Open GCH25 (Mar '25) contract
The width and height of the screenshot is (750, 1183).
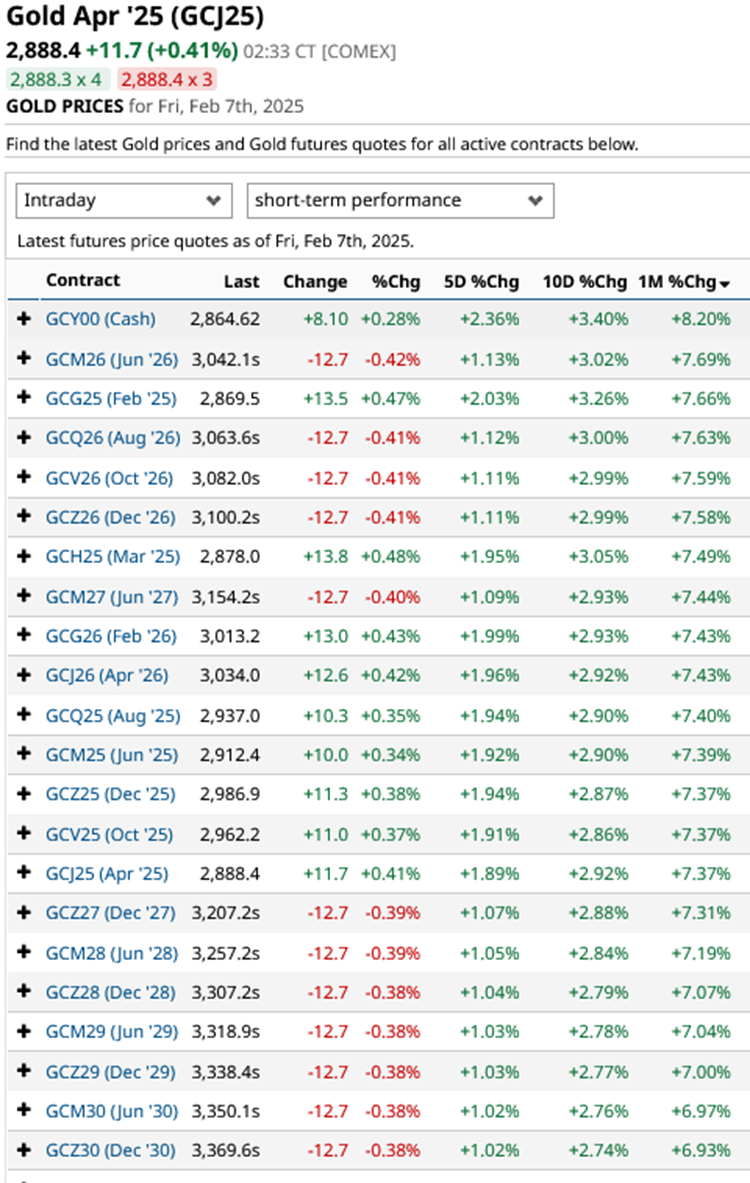click(111, 557)
